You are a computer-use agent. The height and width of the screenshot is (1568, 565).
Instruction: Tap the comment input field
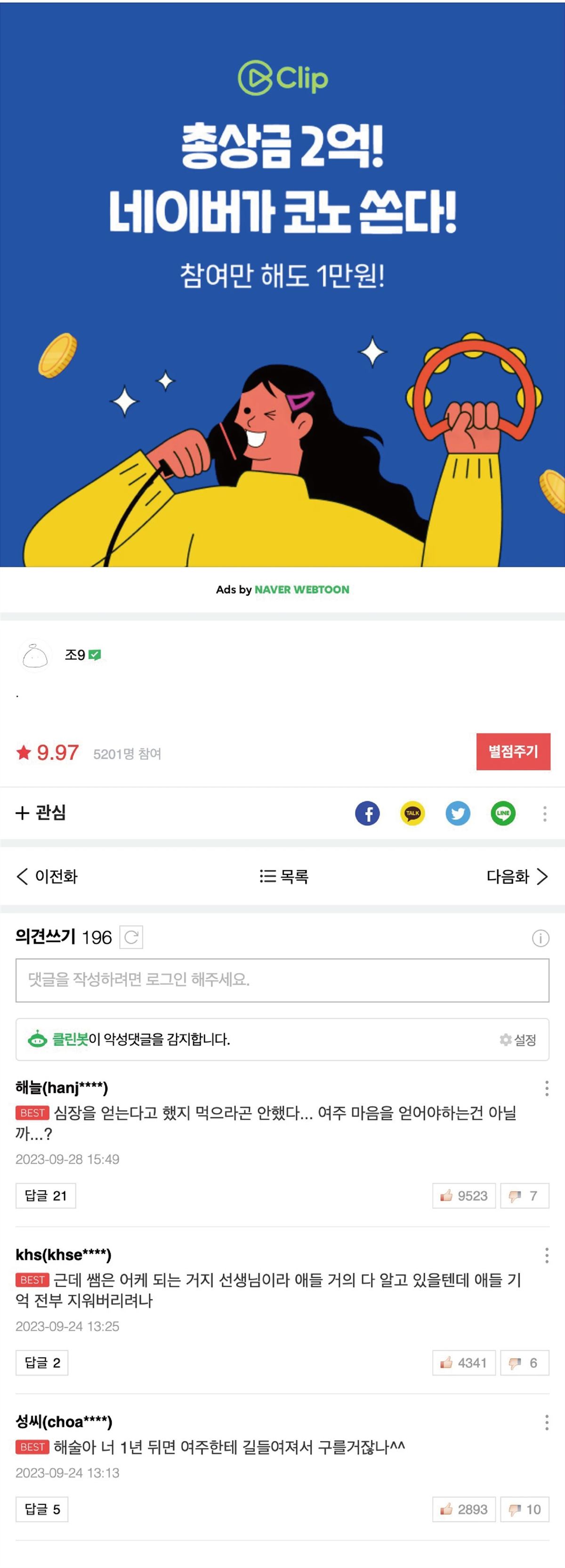click(282, 980)
